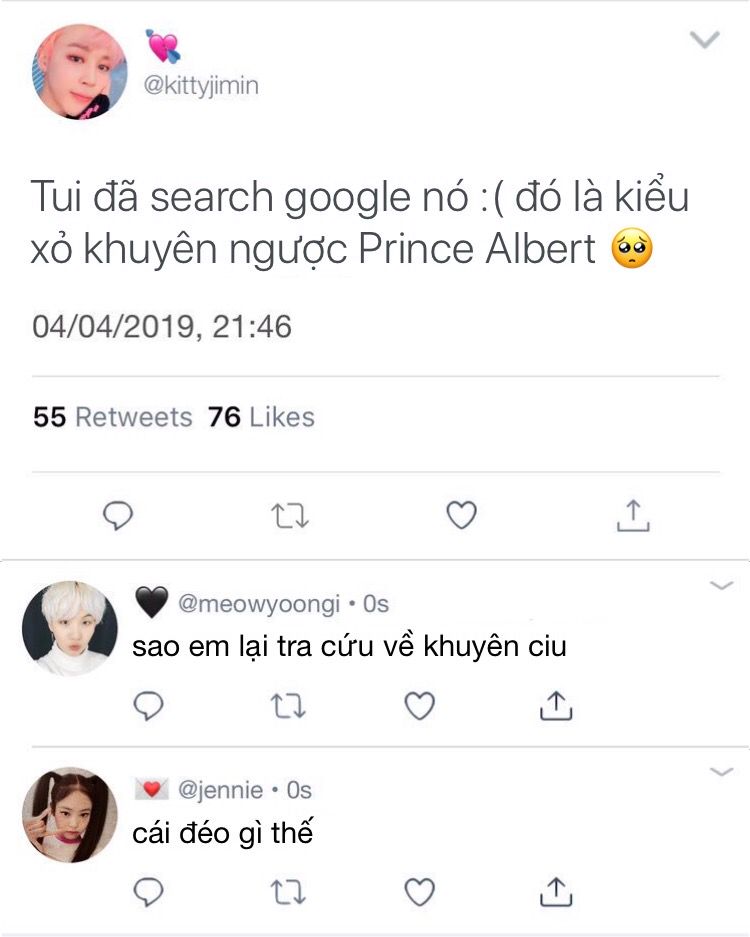Viewport: 750px width, 937px height.
Task: Expand the chevron menu on @meowyoongi's reply
Action: coord(721,586)
